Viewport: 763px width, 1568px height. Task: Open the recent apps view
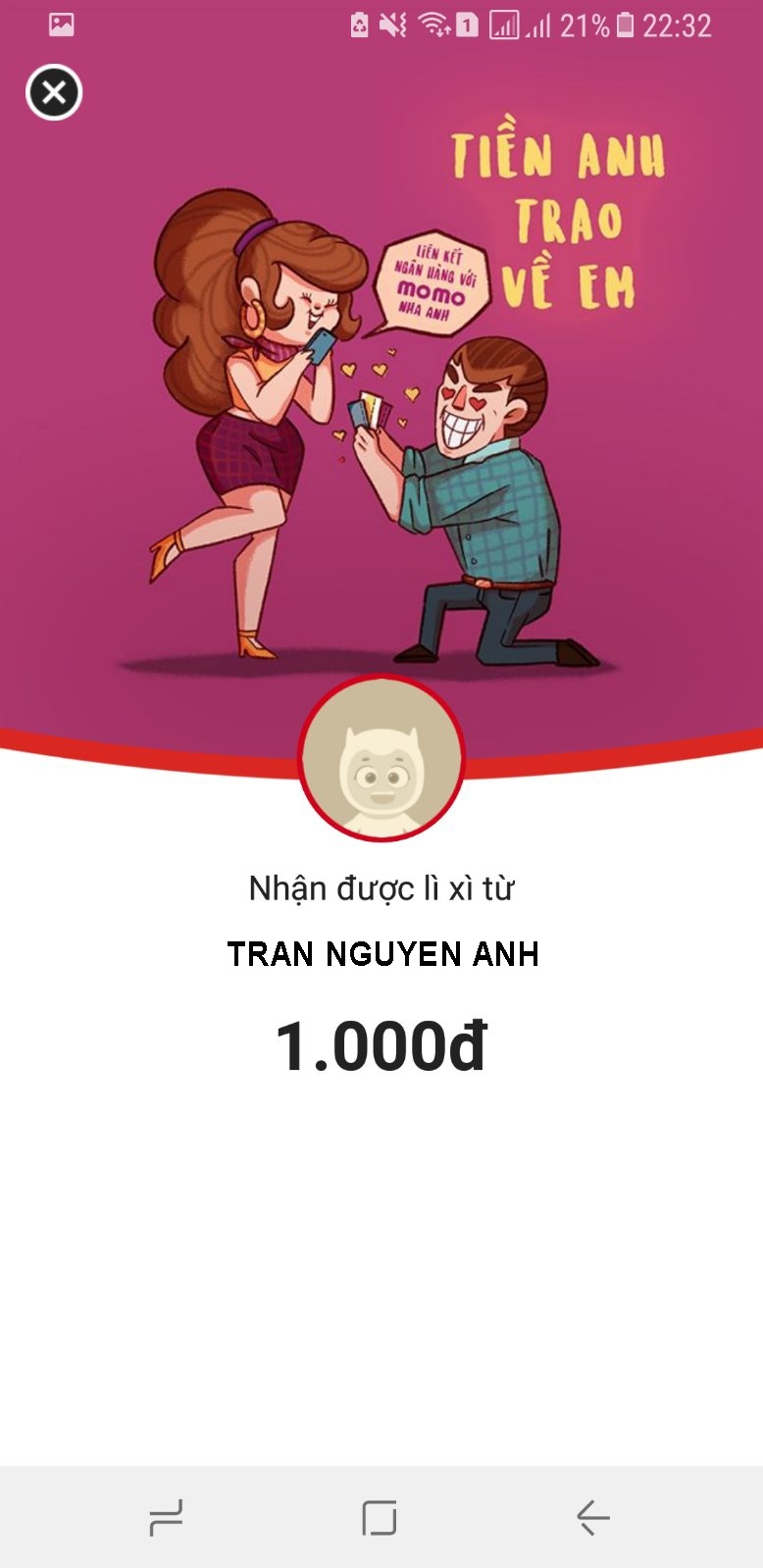pos(166,1517)
